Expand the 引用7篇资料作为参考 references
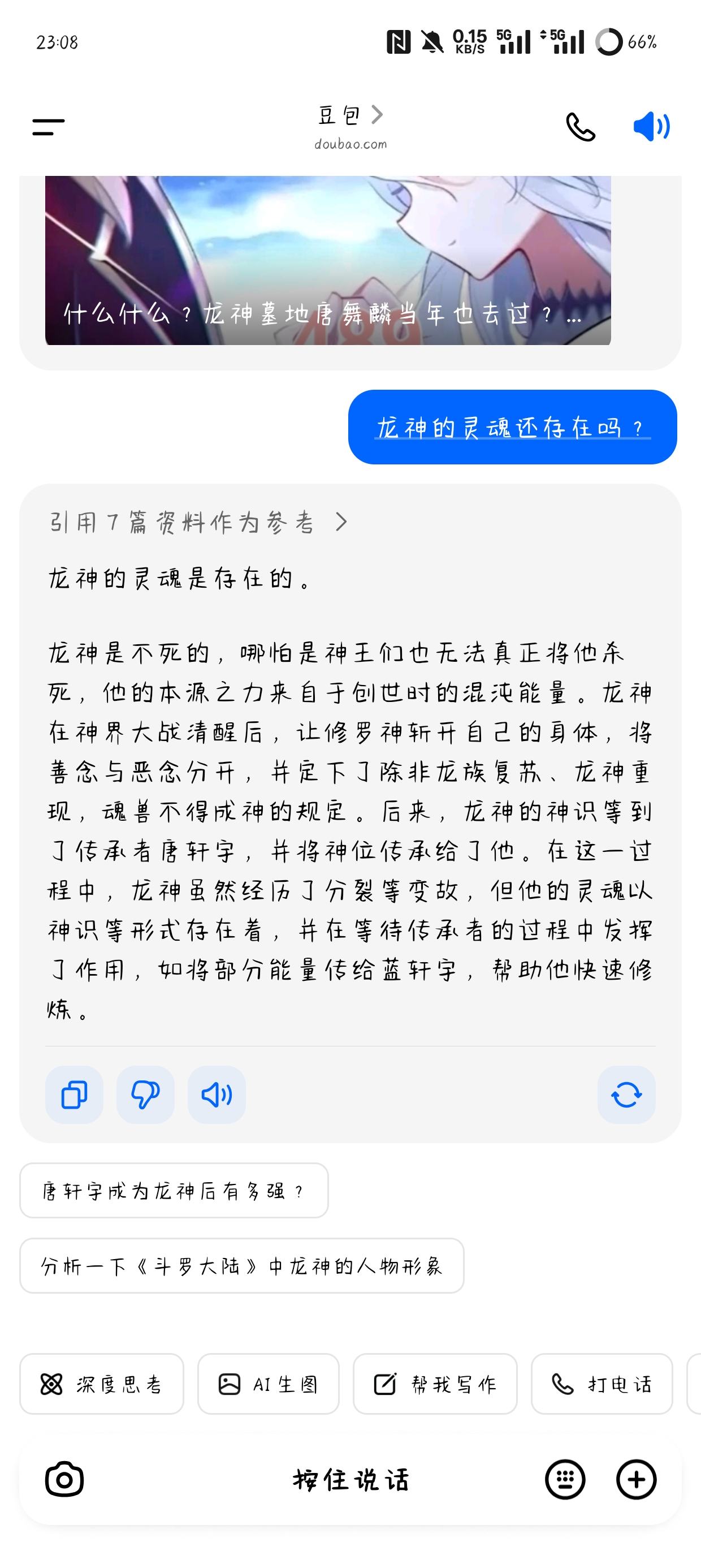This screenshot has height=1568, width=701. (x=198, y=522)
